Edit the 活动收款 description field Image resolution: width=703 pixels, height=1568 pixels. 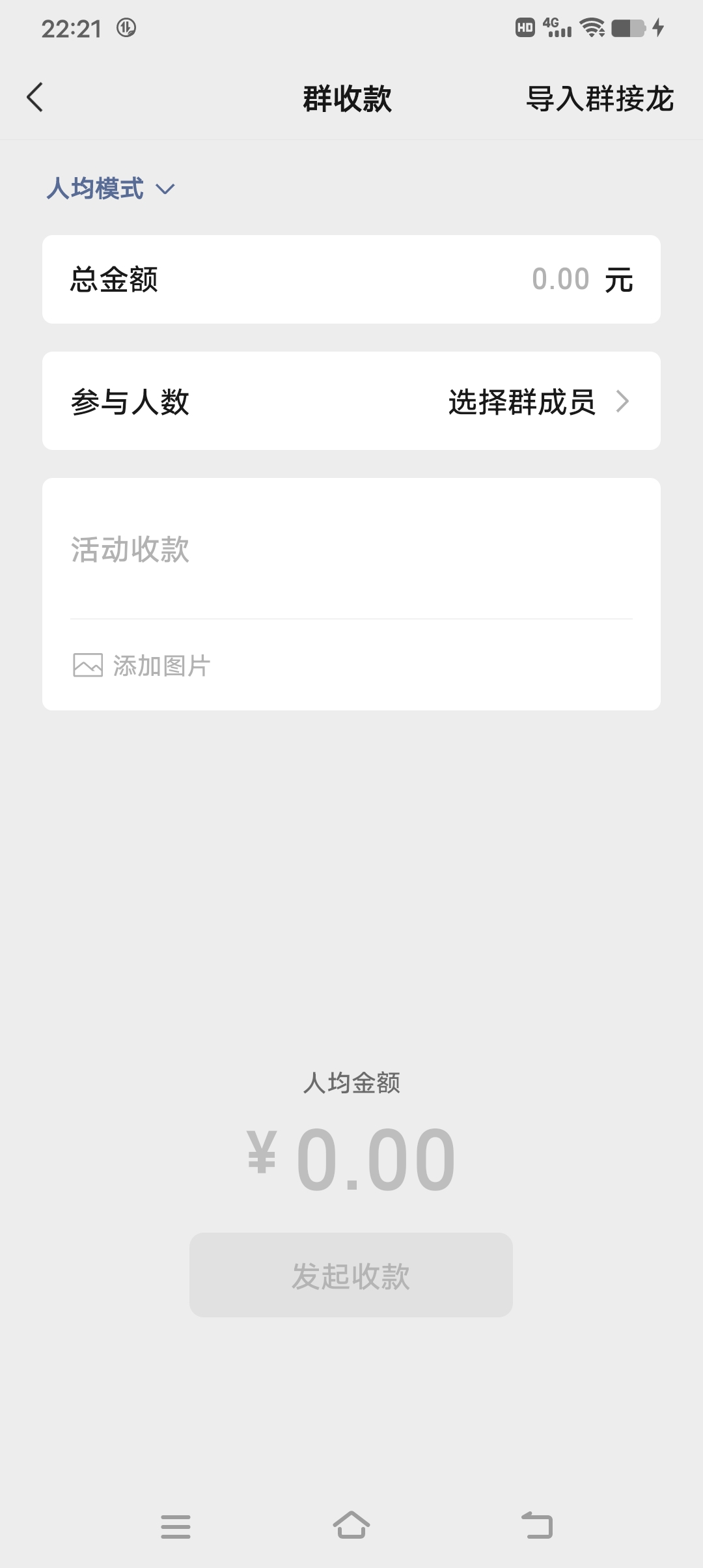(x=351, y=550)
